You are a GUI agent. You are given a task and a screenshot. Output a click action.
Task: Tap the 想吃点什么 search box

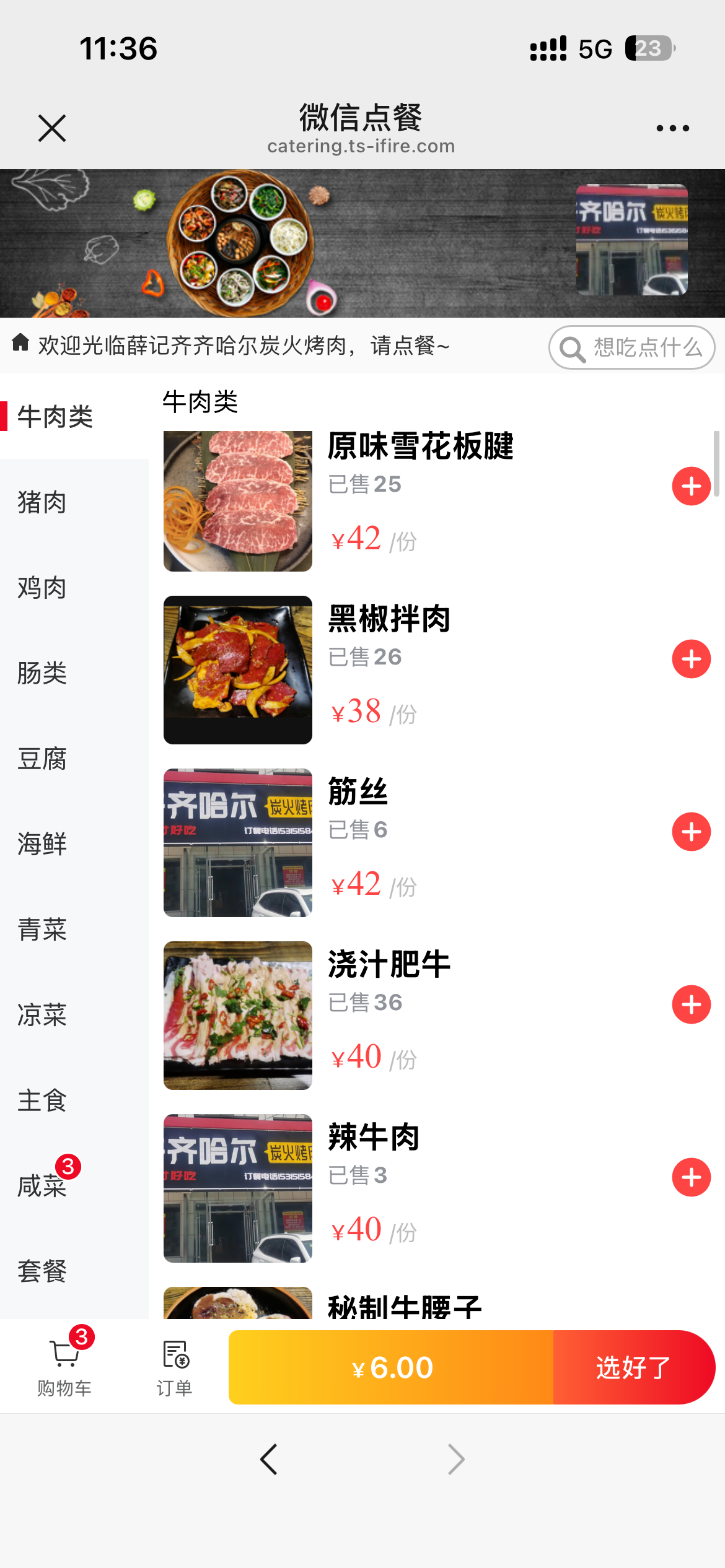click(x=632, y=347)
